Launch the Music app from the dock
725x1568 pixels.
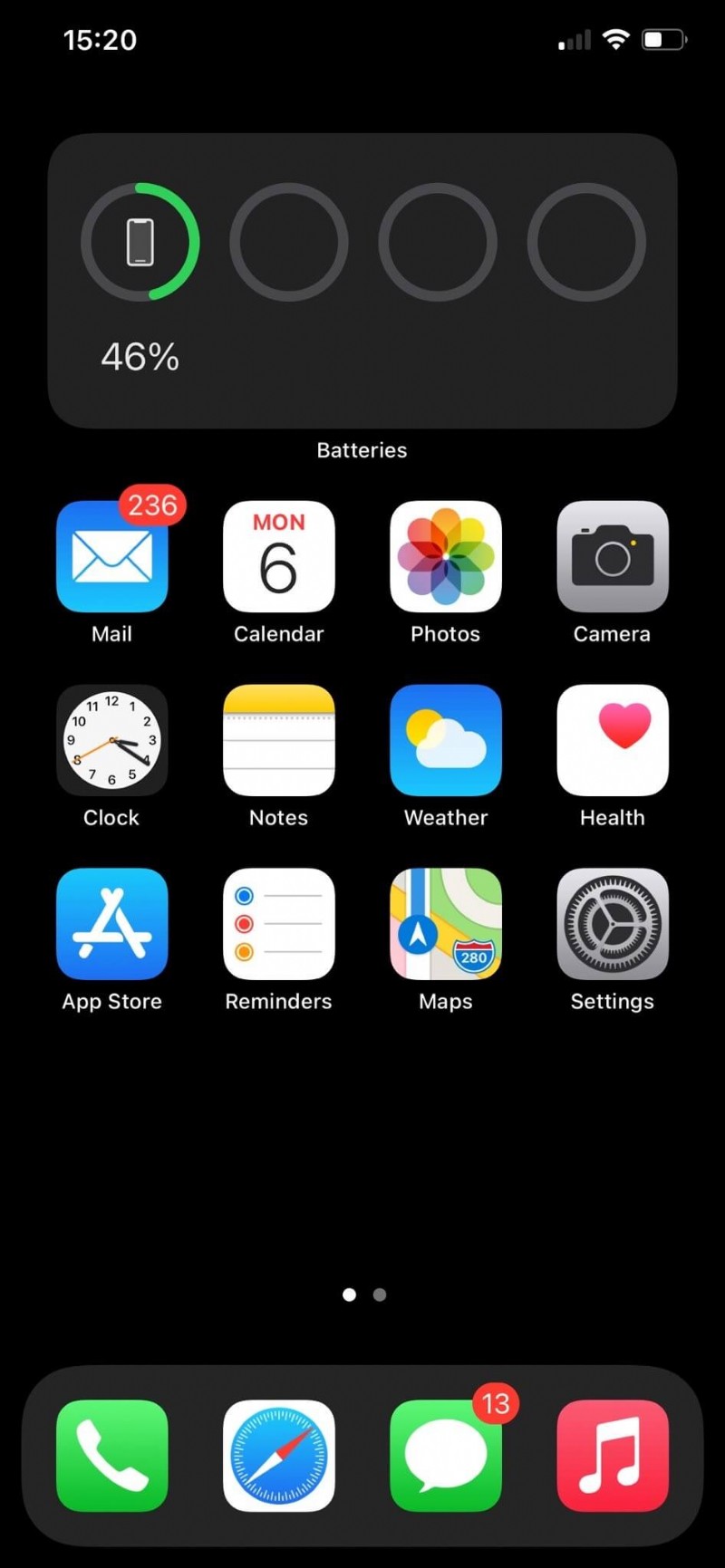612,1456
